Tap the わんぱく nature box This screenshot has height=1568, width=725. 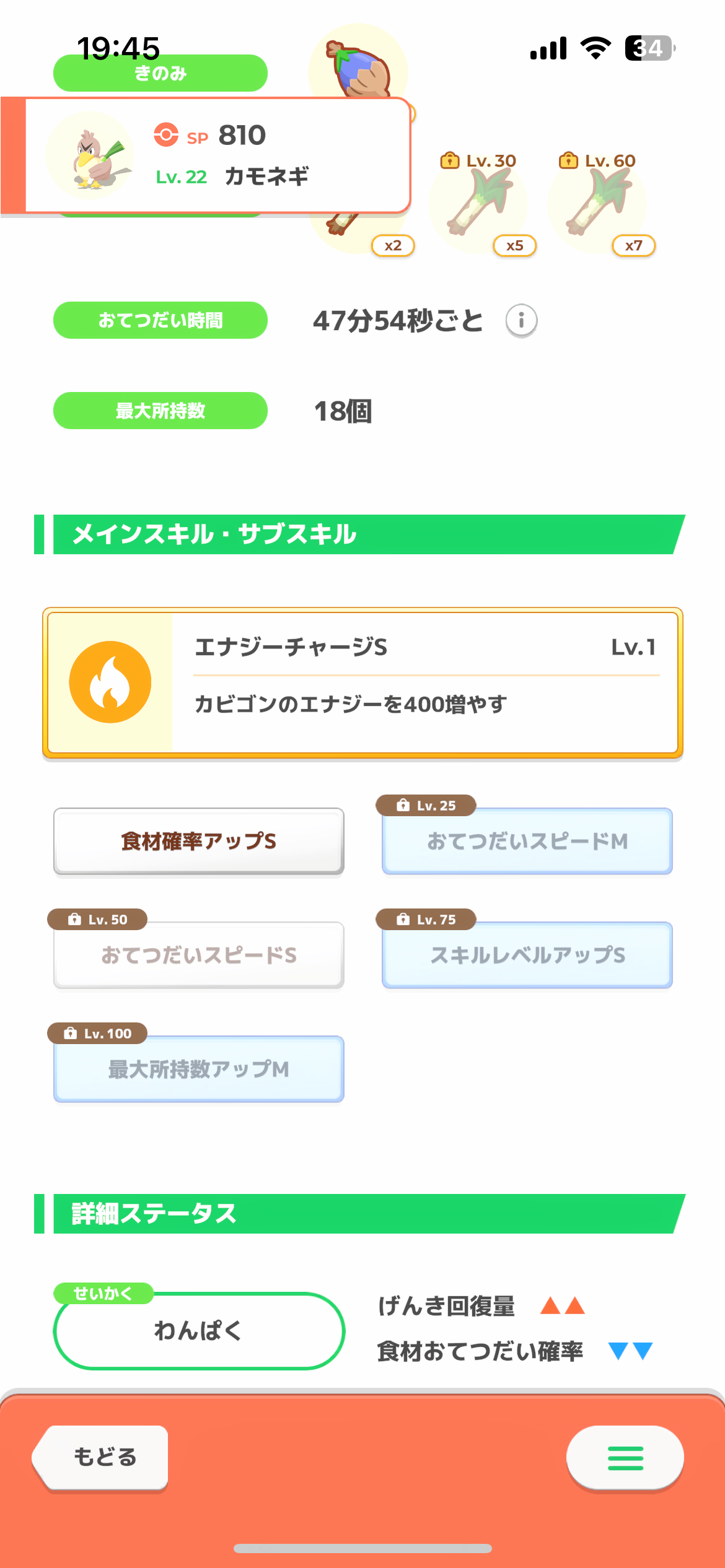199,1330
